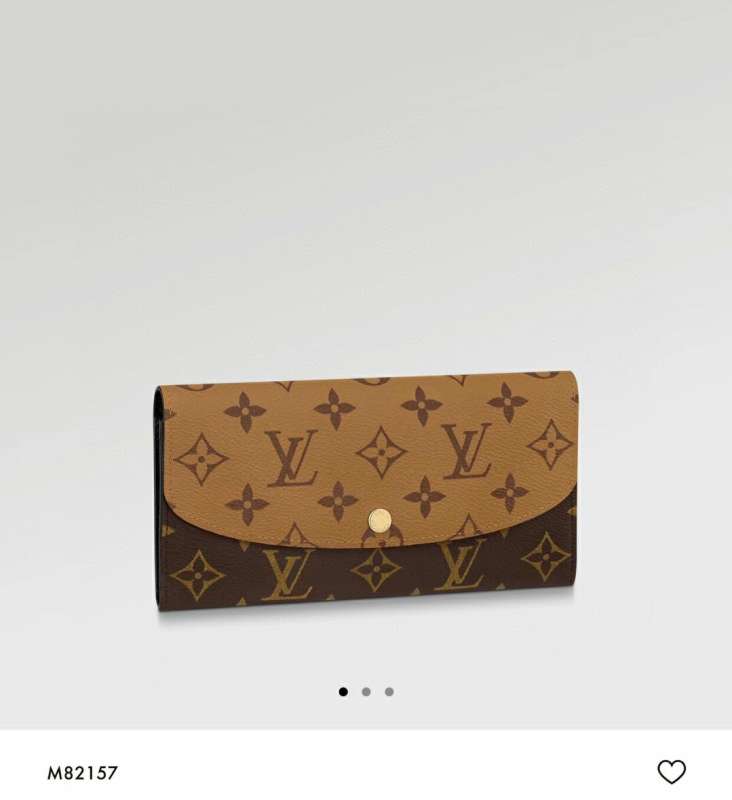Open the wallet product image
The image size is (732, 800).
pos(366,490)
